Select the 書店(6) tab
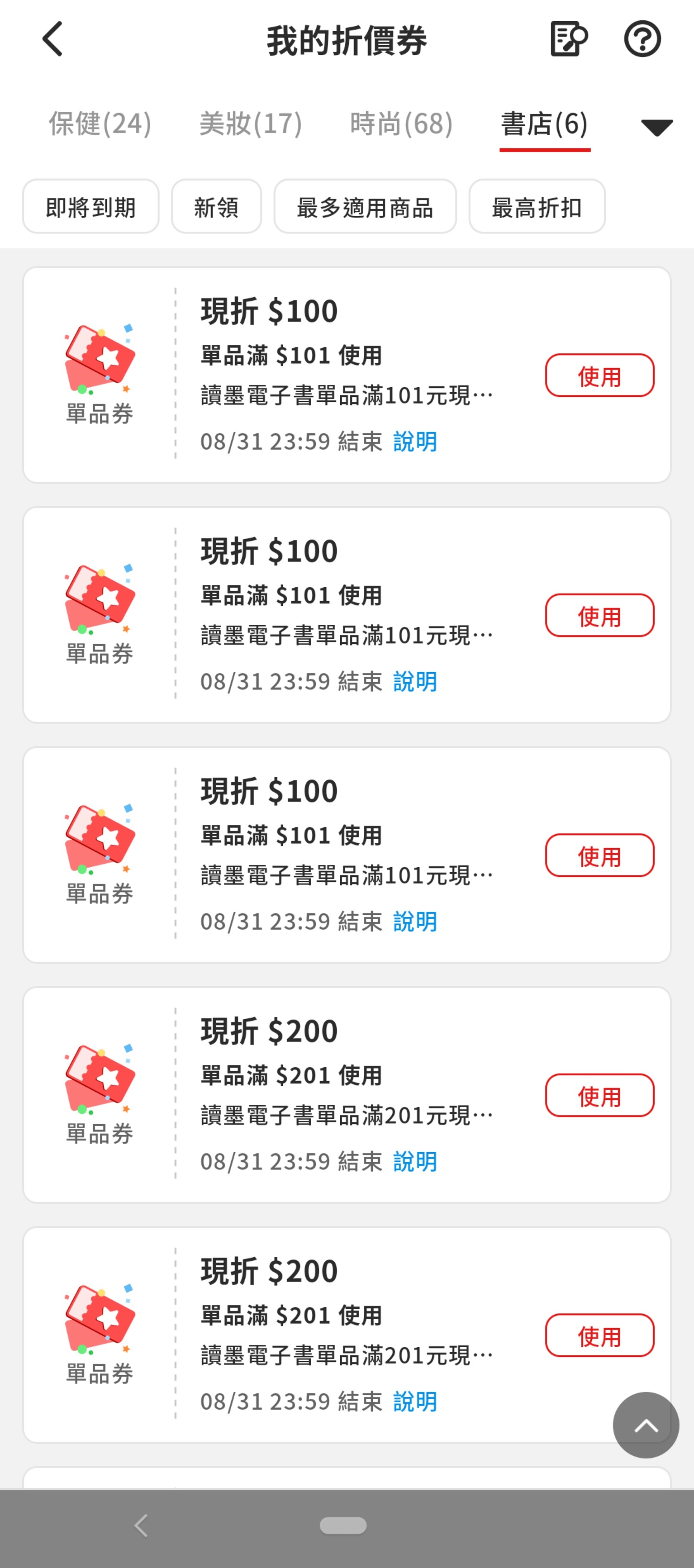 [544, 124]
